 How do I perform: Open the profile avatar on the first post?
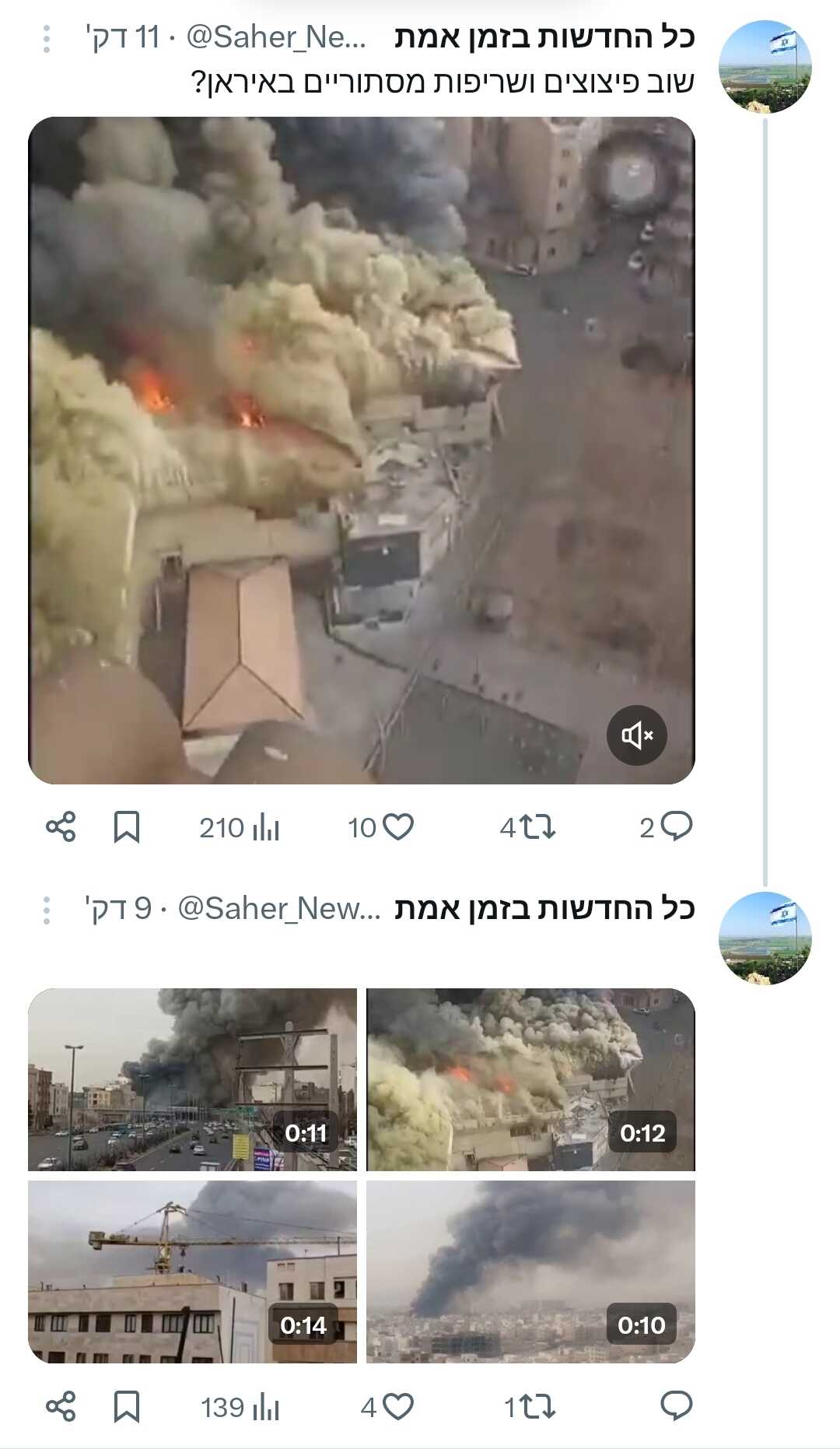click(x=765, y=67)
